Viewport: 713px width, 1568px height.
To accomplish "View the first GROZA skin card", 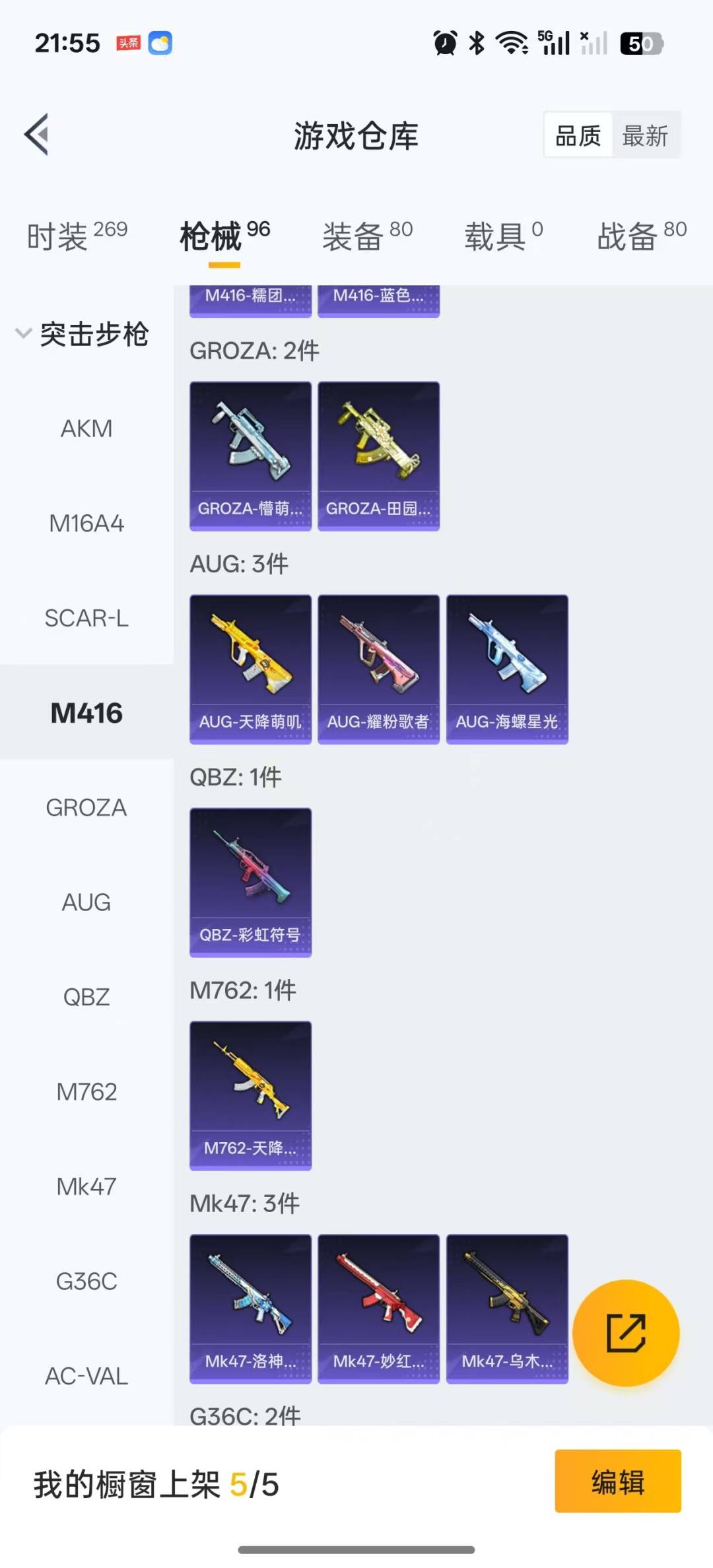I will [250, 456].
